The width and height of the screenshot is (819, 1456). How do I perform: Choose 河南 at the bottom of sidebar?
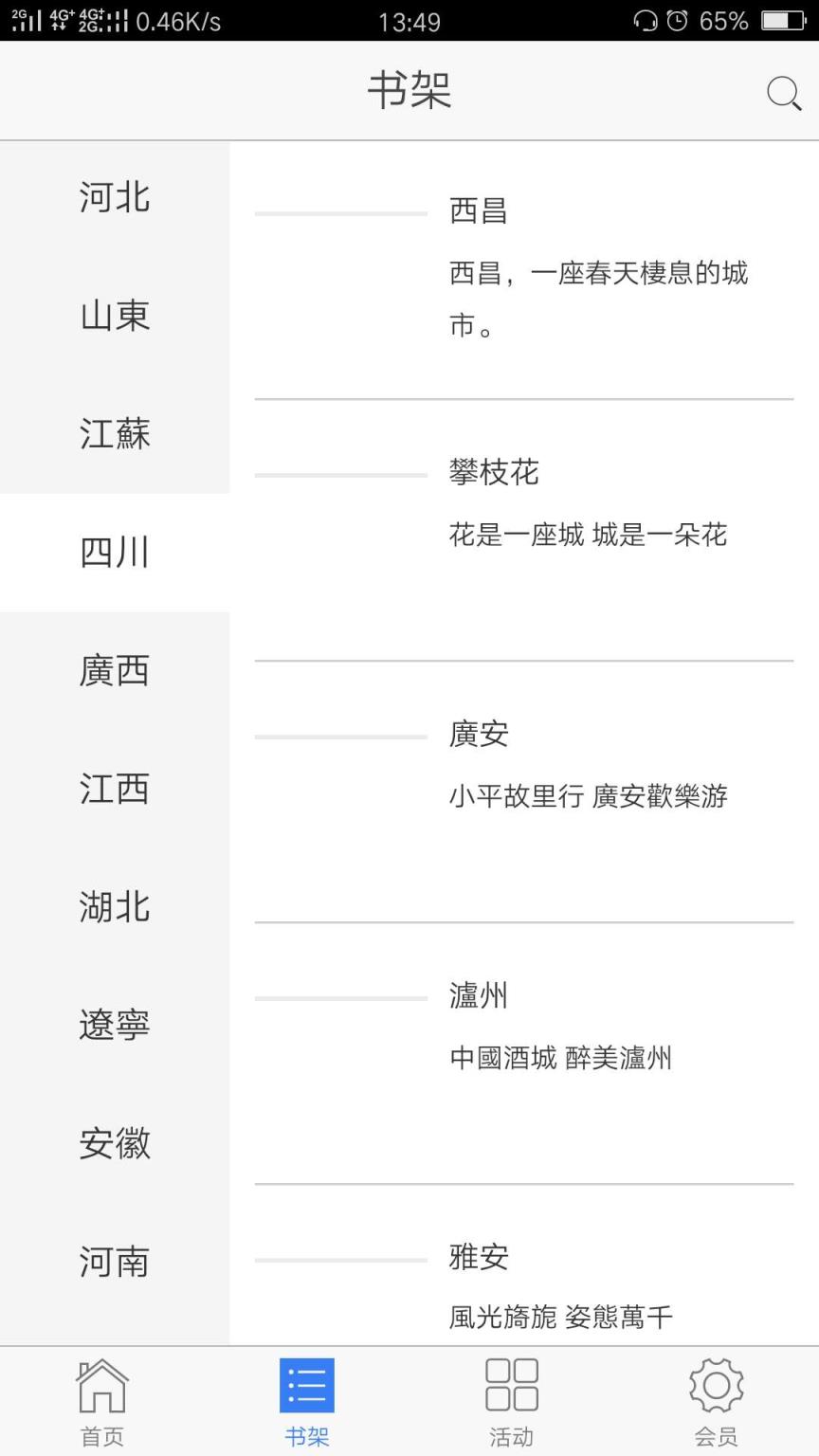click(114, 1262)
